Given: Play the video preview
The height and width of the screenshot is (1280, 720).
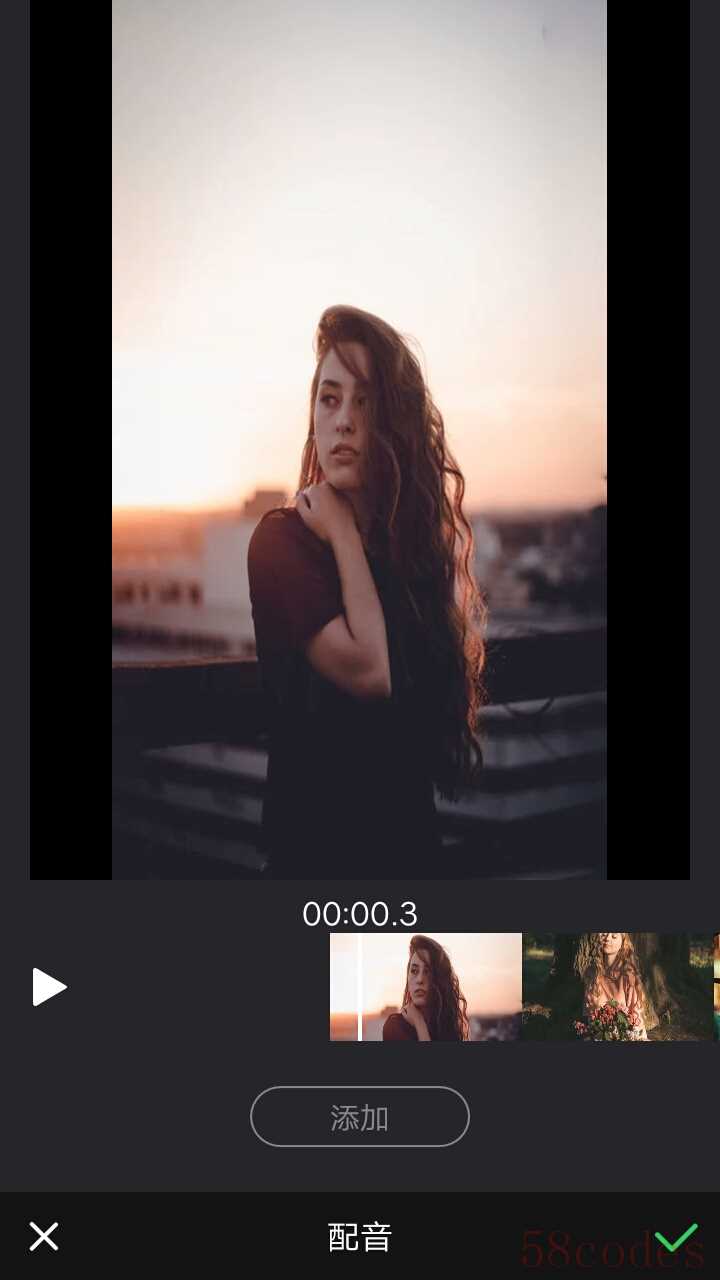Looking at the screenshot, I should (48, 987).
